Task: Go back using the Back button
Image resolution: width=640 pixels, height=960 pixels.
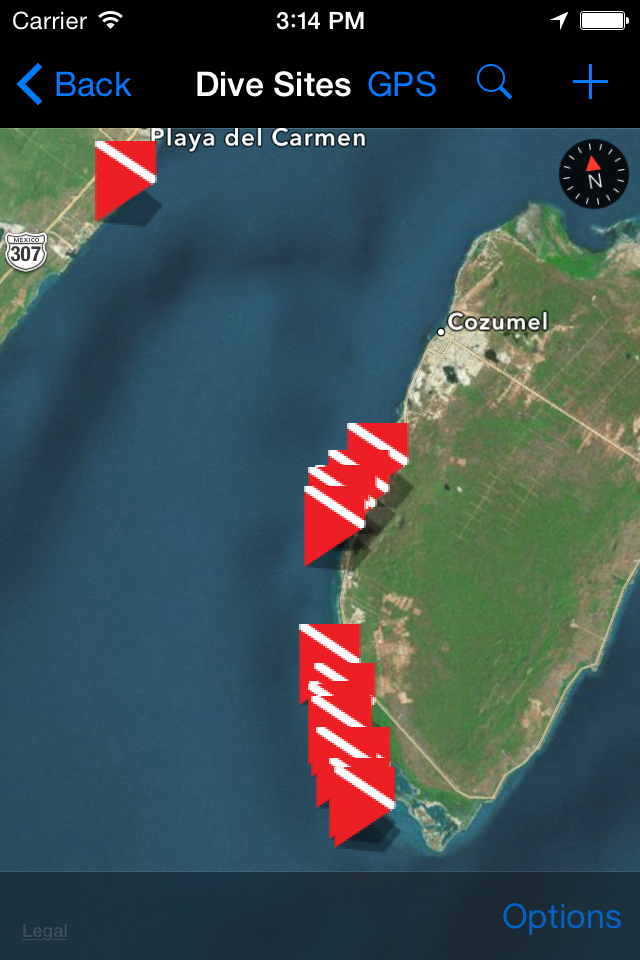Action: (74, 84)
